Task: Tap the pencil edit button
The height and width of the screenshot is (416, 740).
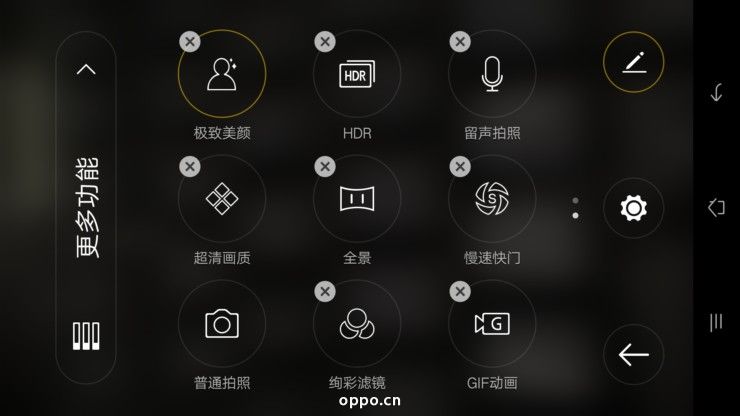Action: tap(633, 63)
